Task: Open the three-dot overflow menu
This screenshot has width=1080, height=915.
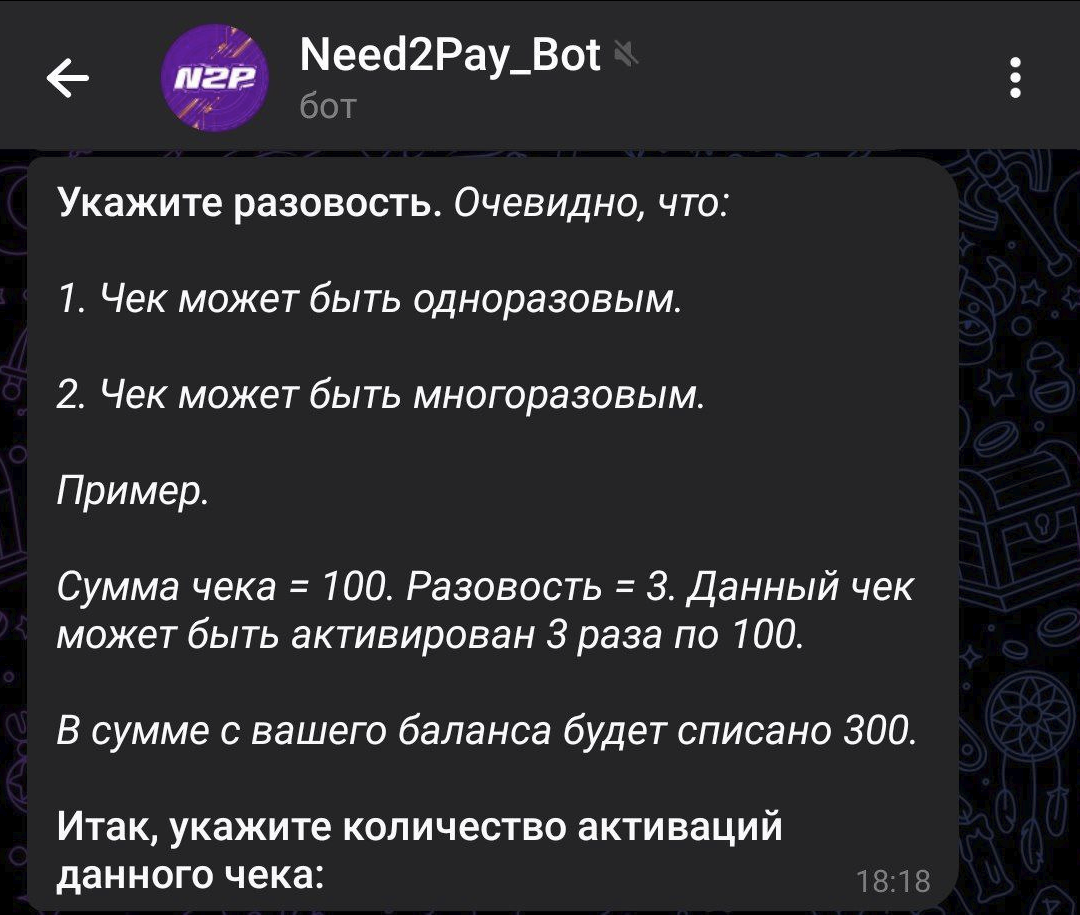Action: [1015, 78]
